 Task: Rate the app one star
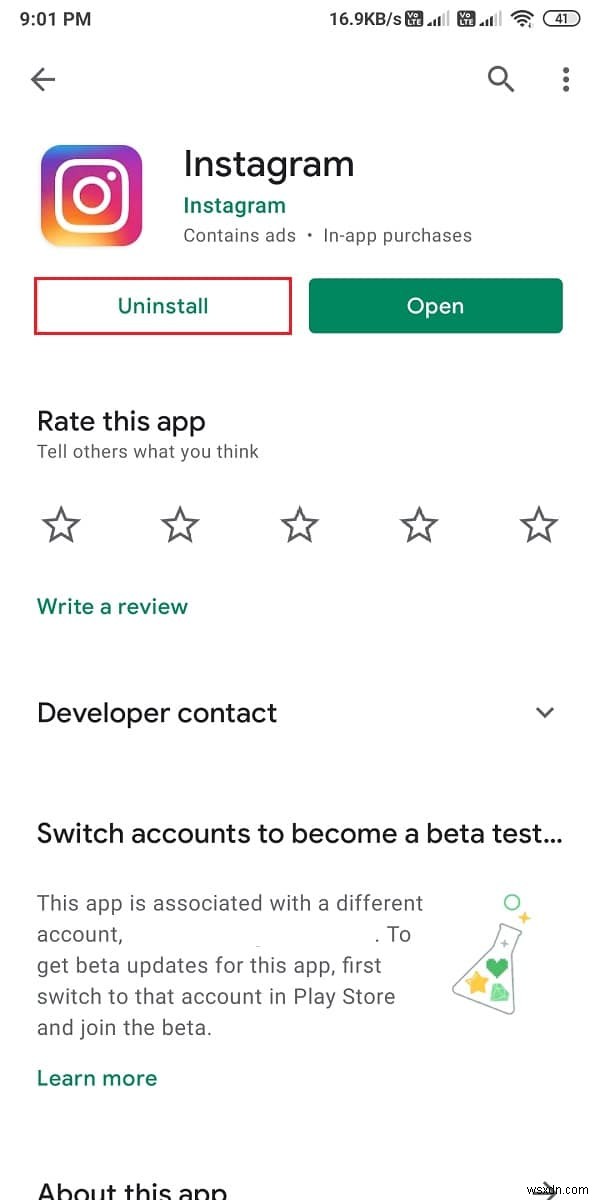61,524
